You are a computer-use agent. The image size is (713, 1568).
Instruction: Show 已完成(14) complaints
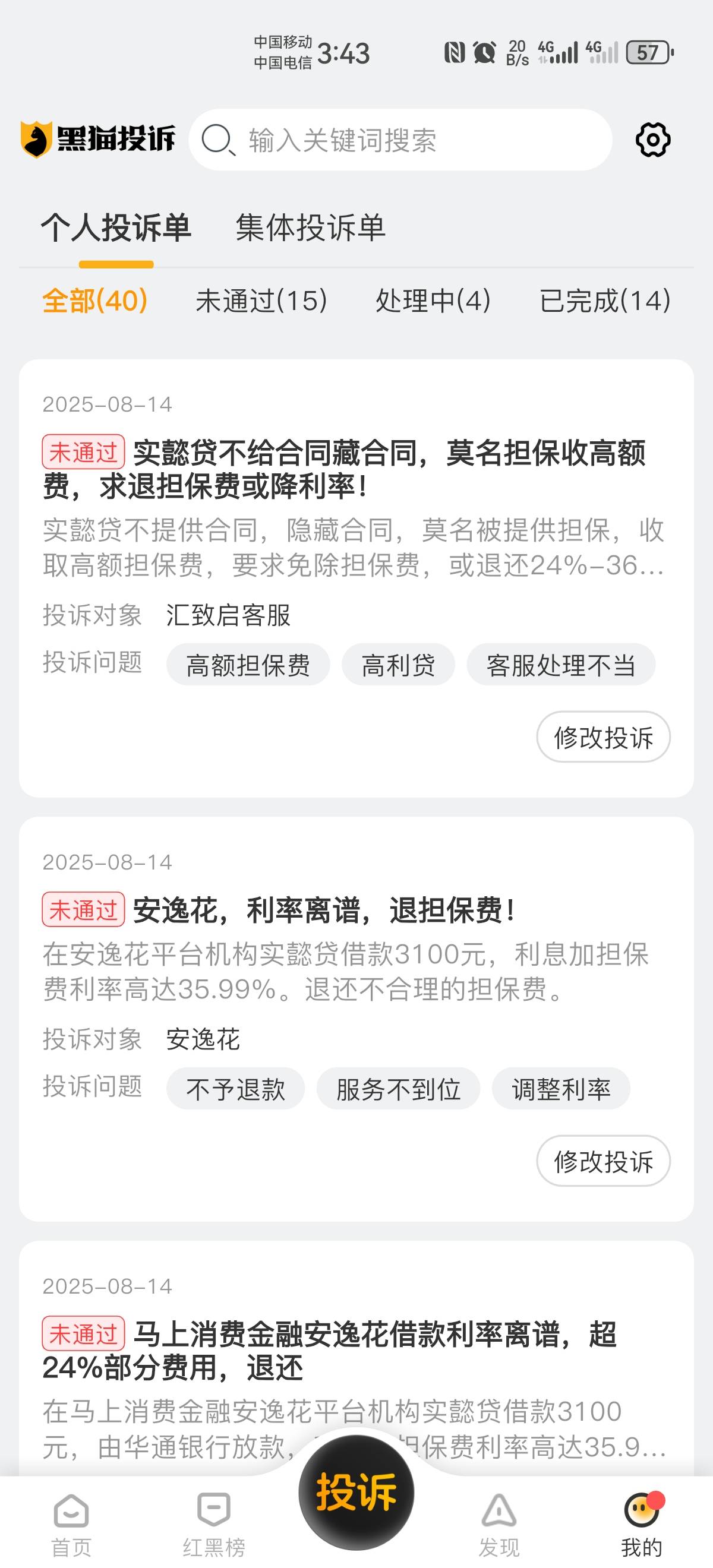605,301
